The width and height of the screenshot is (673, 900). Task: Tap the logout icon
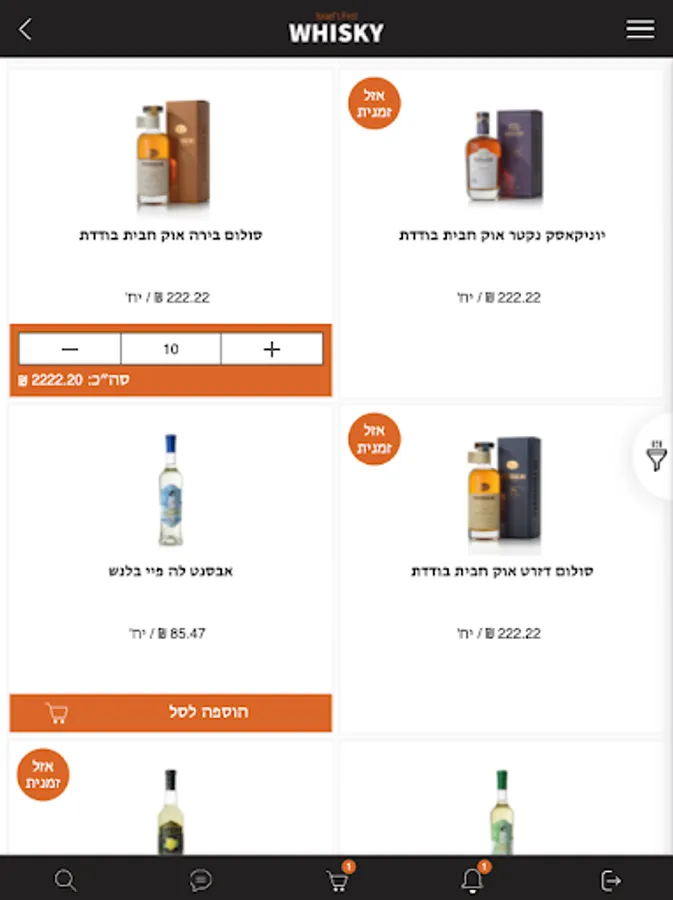tap(610, 880)
